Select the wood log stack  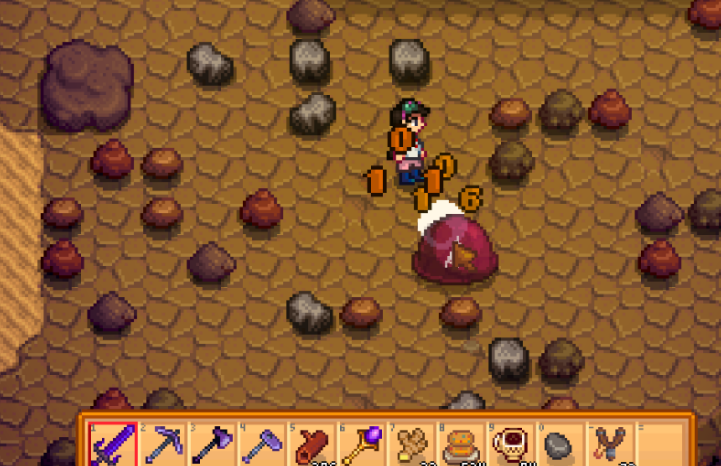pyautogui.click(x=312, y=444)
